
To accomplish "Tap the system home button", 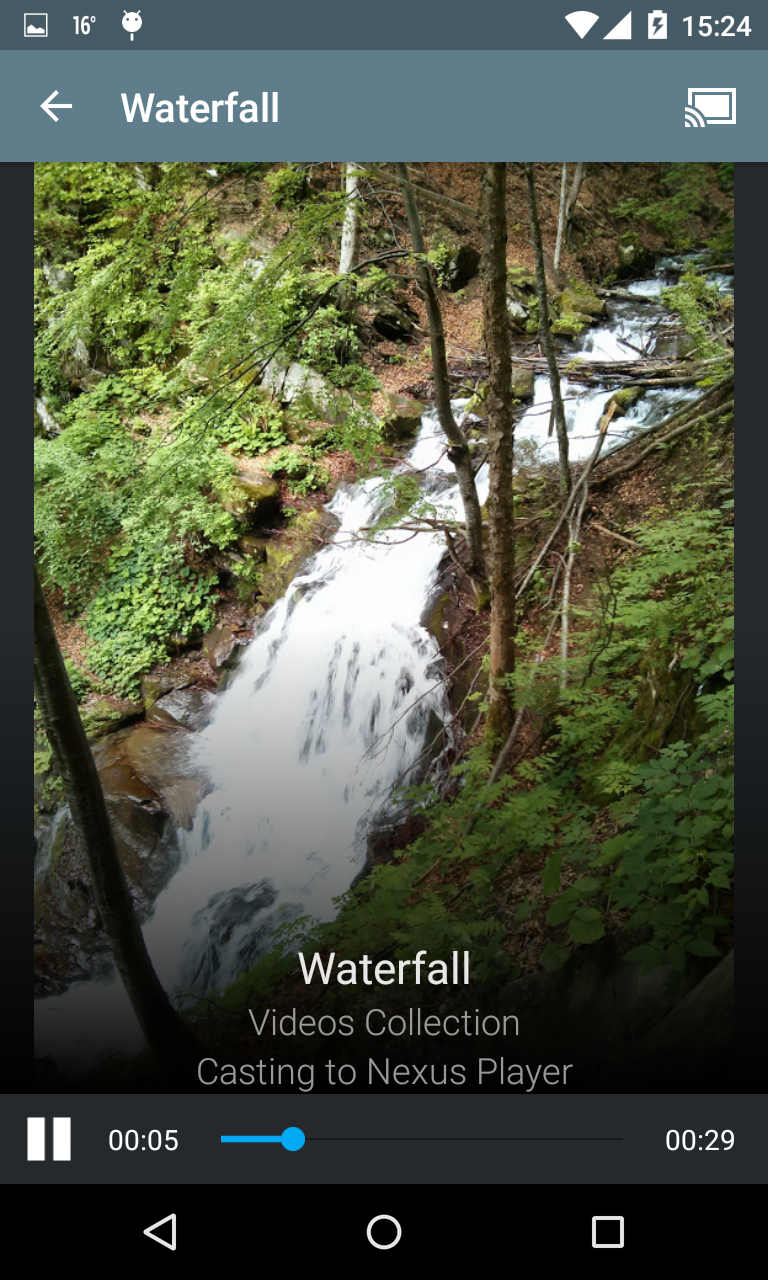I will (384, 1232).
